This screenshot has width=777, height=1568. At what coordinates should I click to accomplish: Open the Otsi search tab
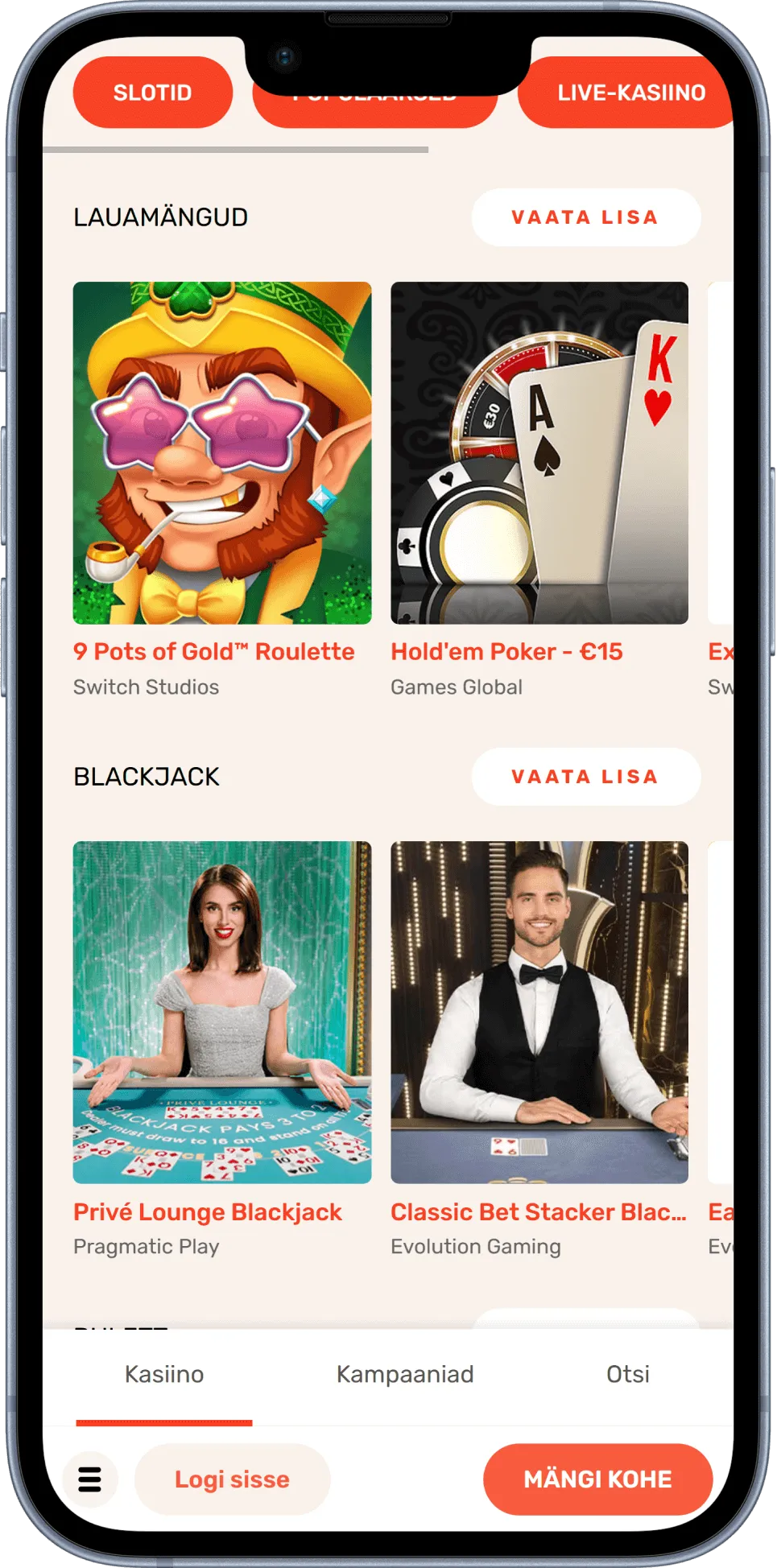627,1374
